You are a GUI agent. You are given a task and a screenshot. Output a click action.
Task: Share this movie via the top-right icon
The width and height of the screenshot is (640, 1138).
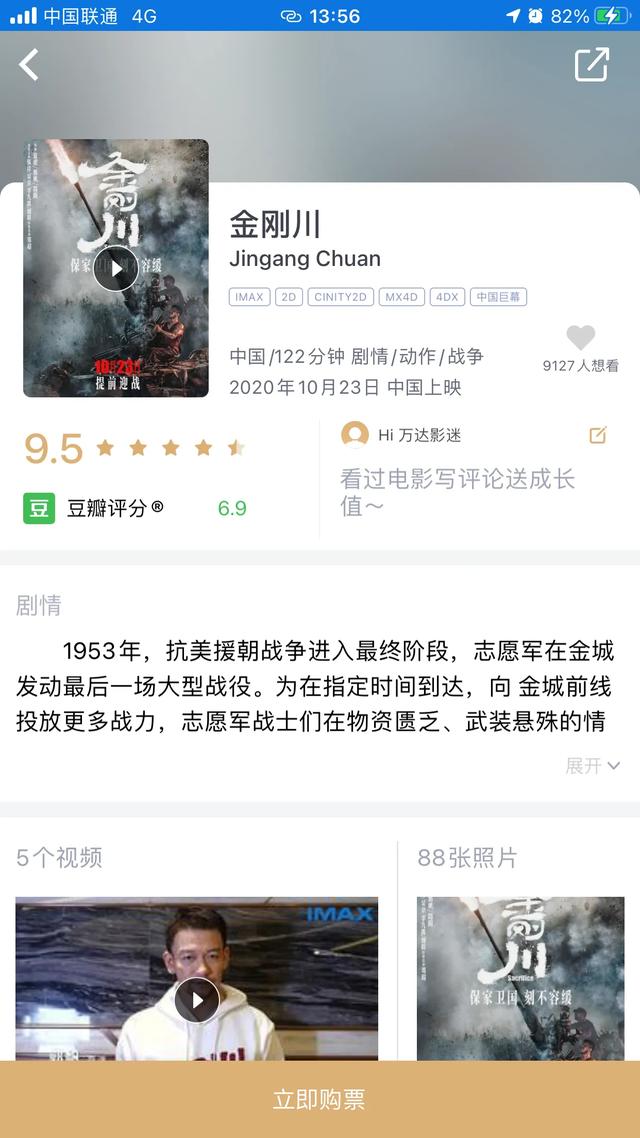point(591,64)
